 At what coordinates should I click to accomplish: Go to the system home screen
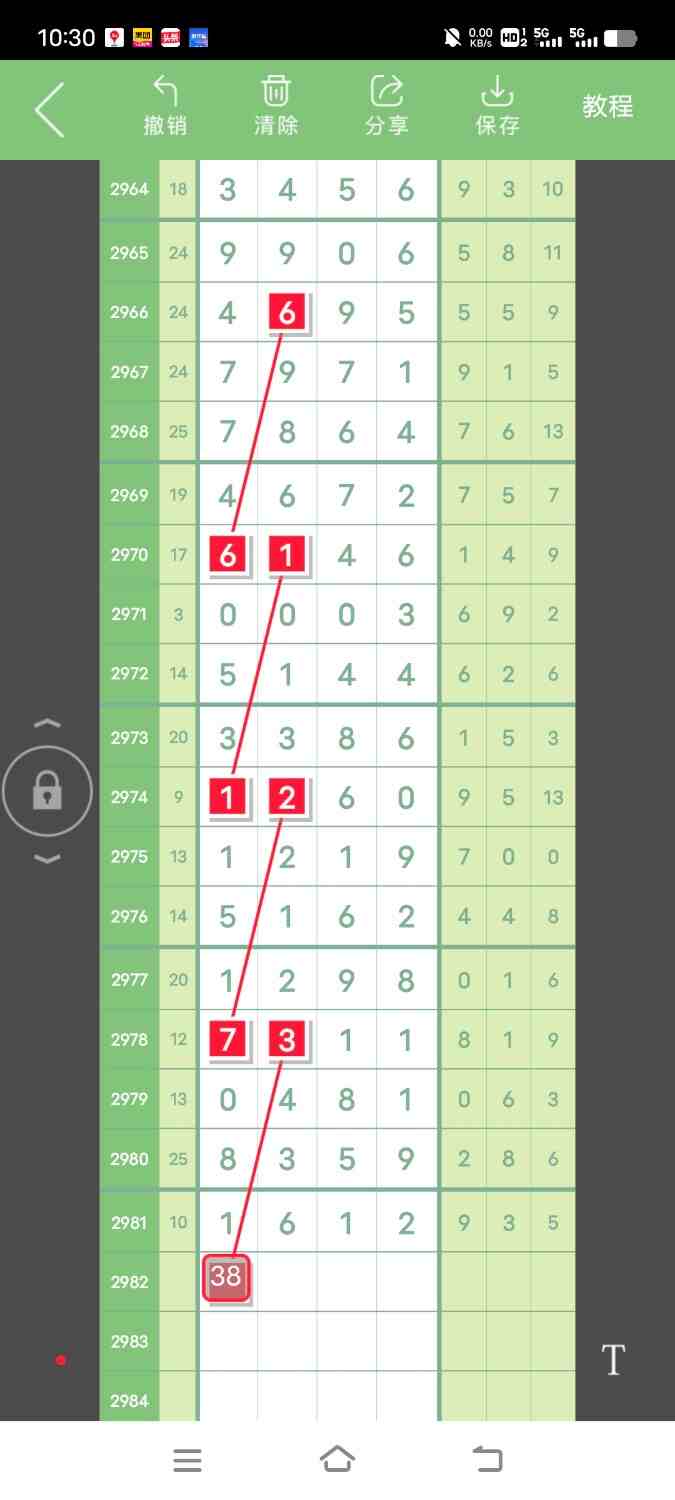click(337, 1460)
